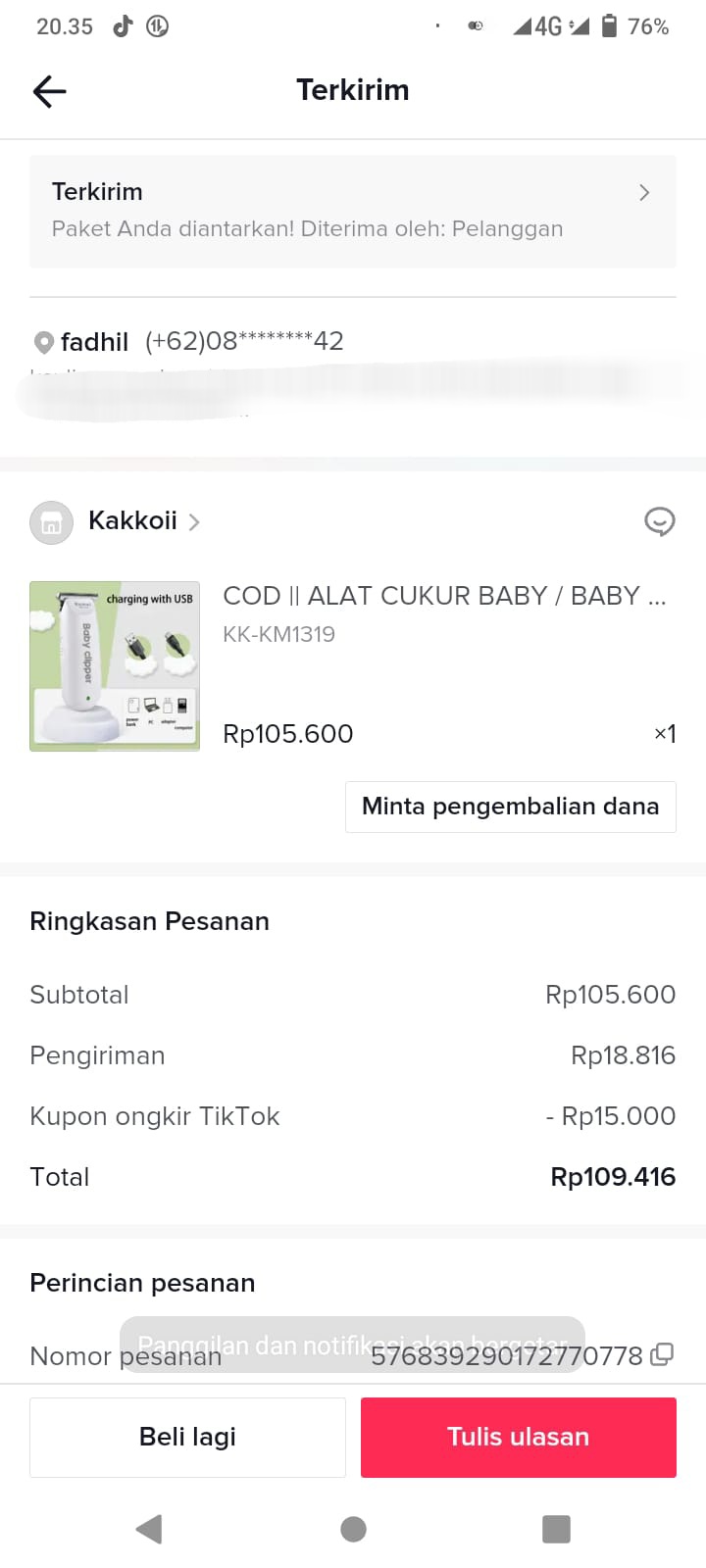The width and height of the screenshot is (706, 1568).
Task: Chat with the Kakkoii seller
Action: [x=659, y=521]
